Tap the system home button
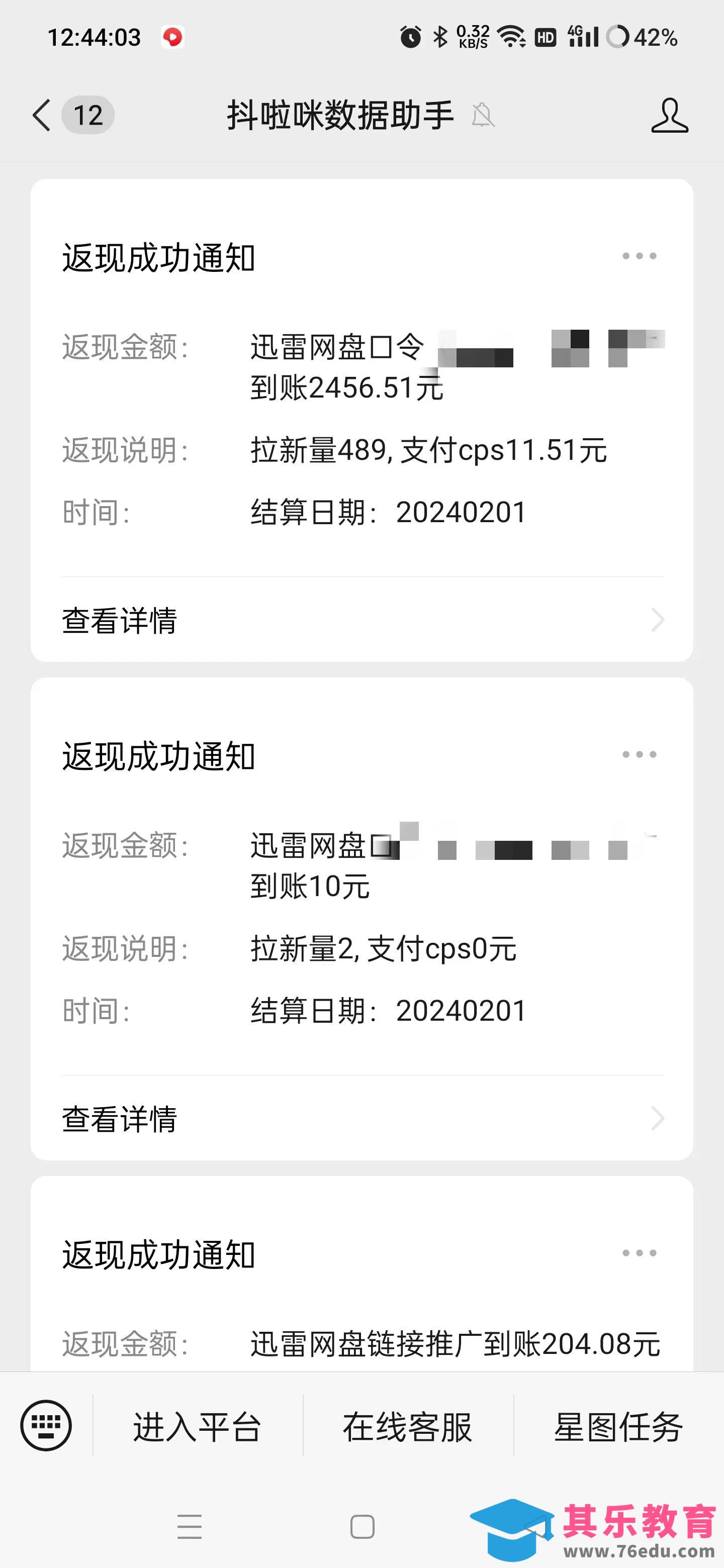 [363, 1527]
